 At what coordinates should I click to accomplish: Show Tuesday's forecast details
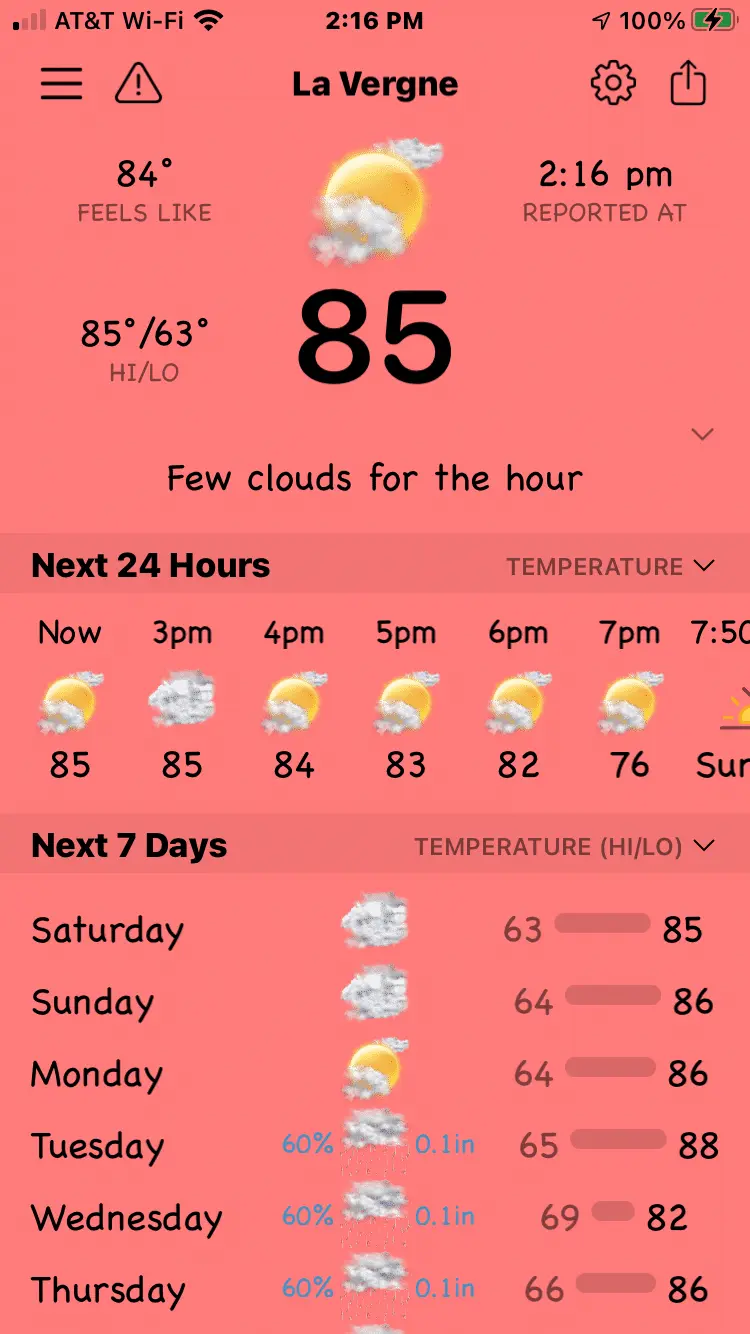(x=374, y=1145)
